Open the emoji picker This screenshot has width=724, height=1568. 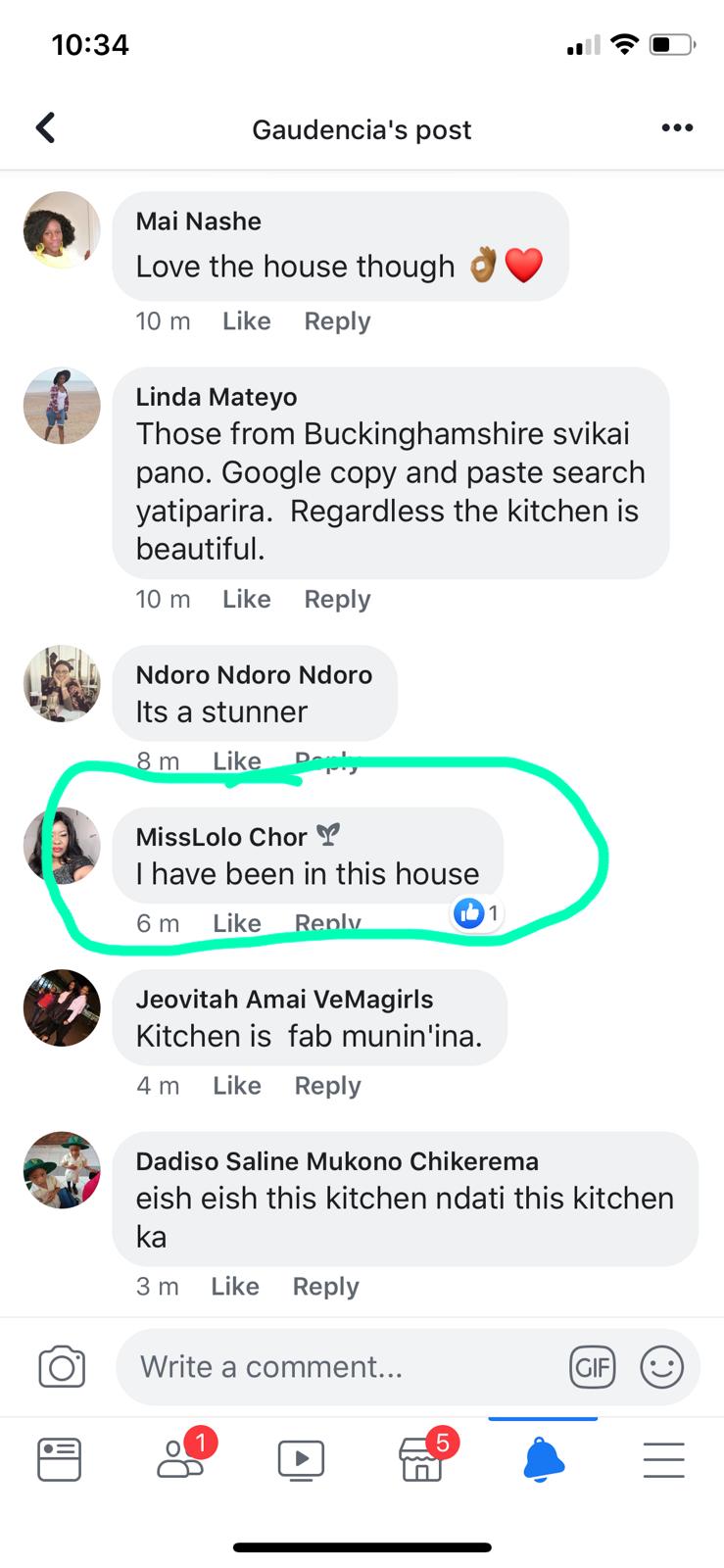click(662, 1366)
